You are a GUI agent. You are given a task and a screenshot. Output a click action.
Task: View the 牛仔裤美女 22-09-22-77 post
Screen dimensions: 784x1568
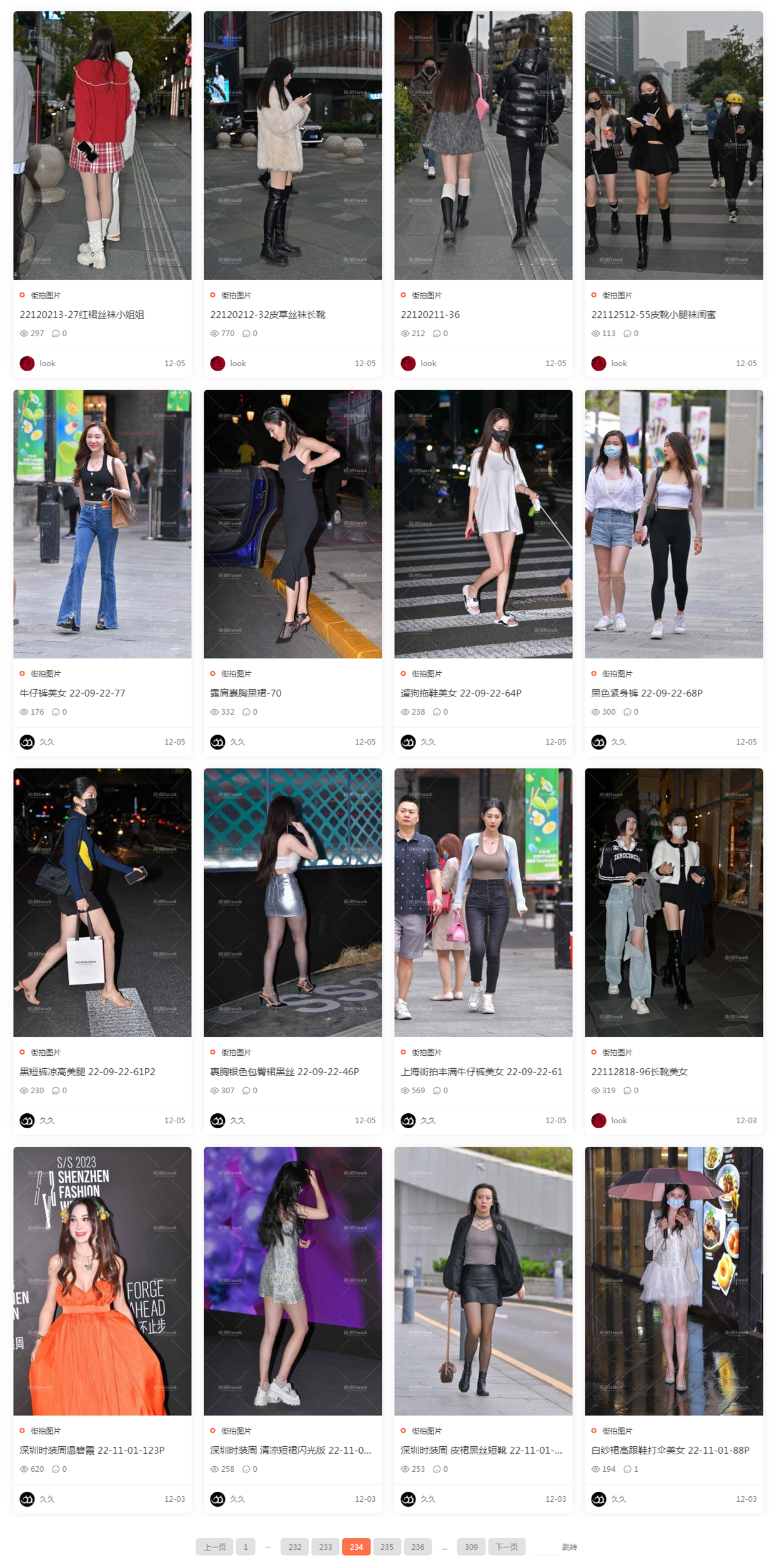pyautogui.click(x=72, y=693)
